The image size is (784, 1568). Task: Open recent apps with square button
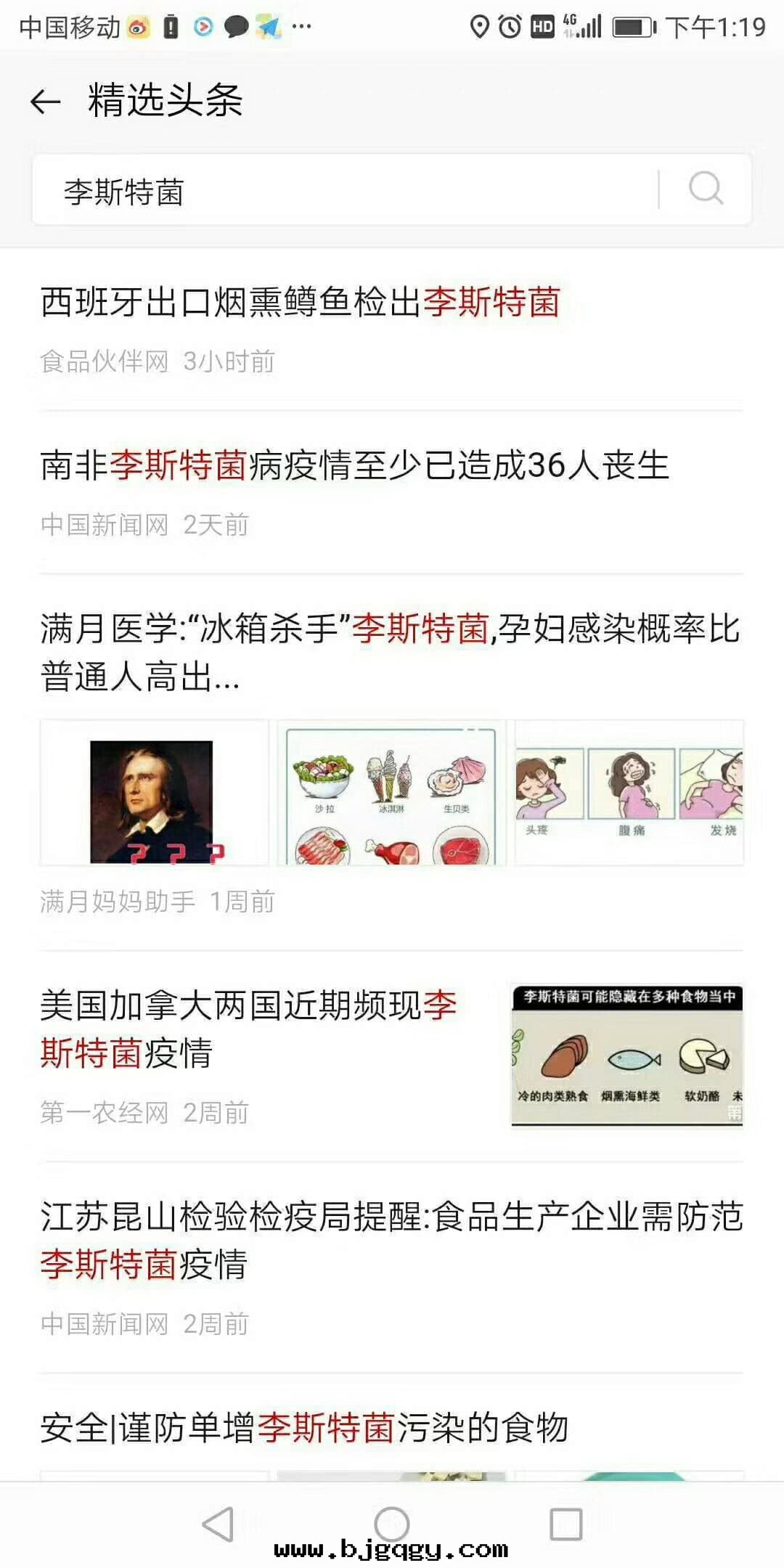[565, 1523]
